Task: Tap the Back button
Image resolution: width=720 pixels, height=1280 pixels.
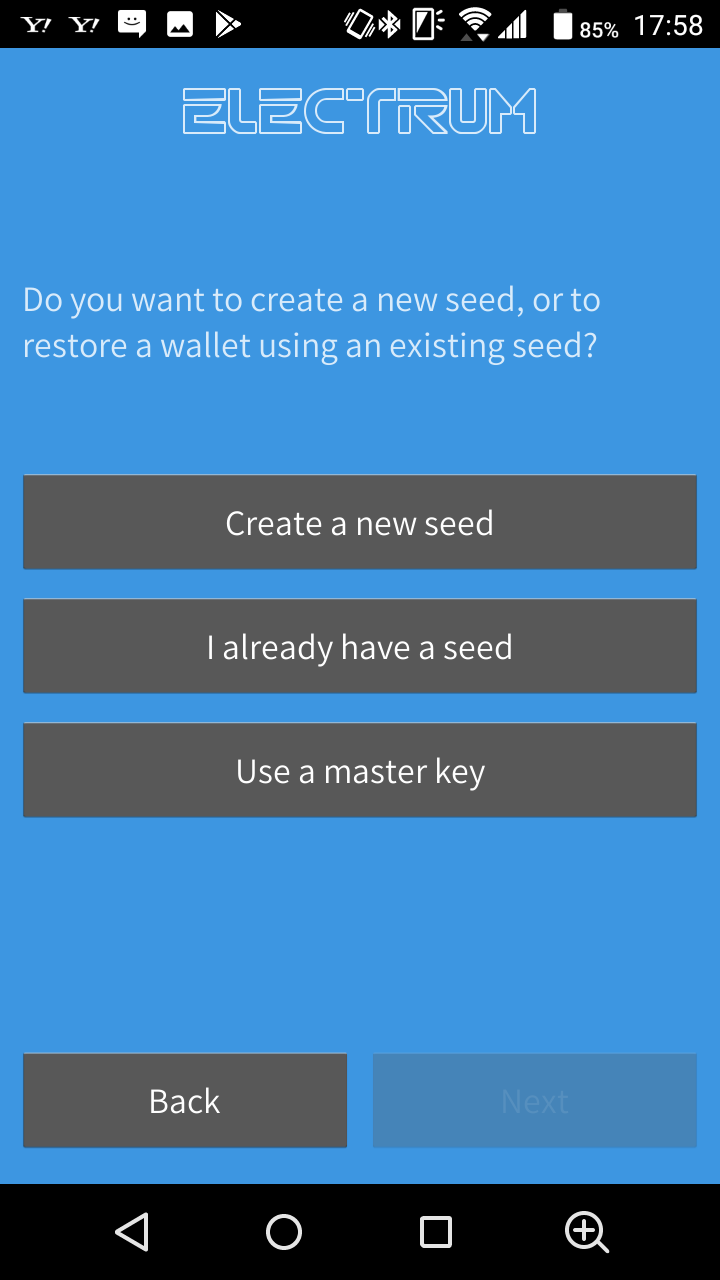Action: pyautogui.click(x=185, y=1101)
